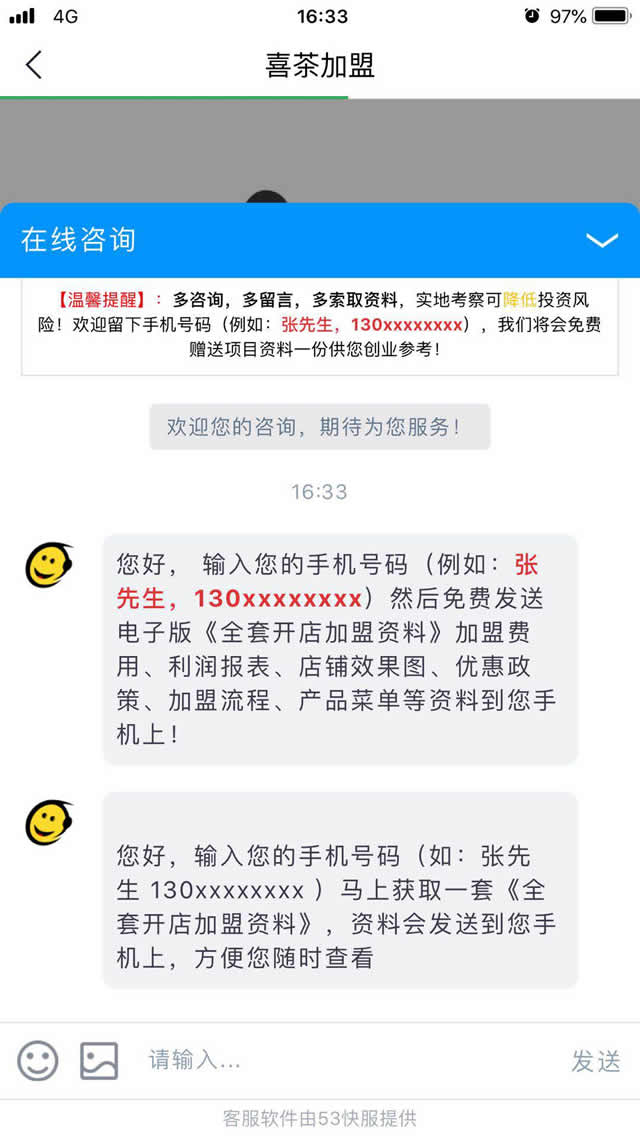The height and width of the screenshot is (1138, 640).
Task: Go back from 喜茶加盟 page
Action: tap(34, 65)
